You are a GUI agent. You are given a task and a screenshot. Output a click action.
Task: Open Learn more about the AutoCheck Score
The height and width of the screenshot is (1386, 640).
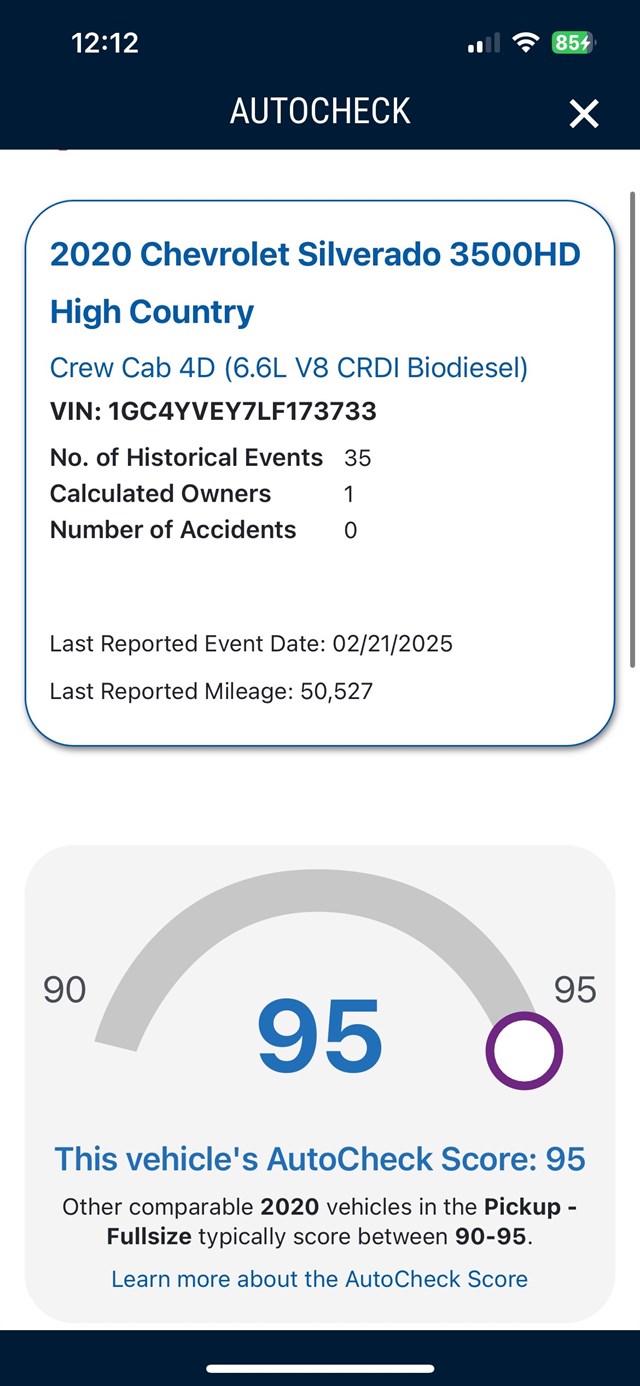click(319, 1279)
